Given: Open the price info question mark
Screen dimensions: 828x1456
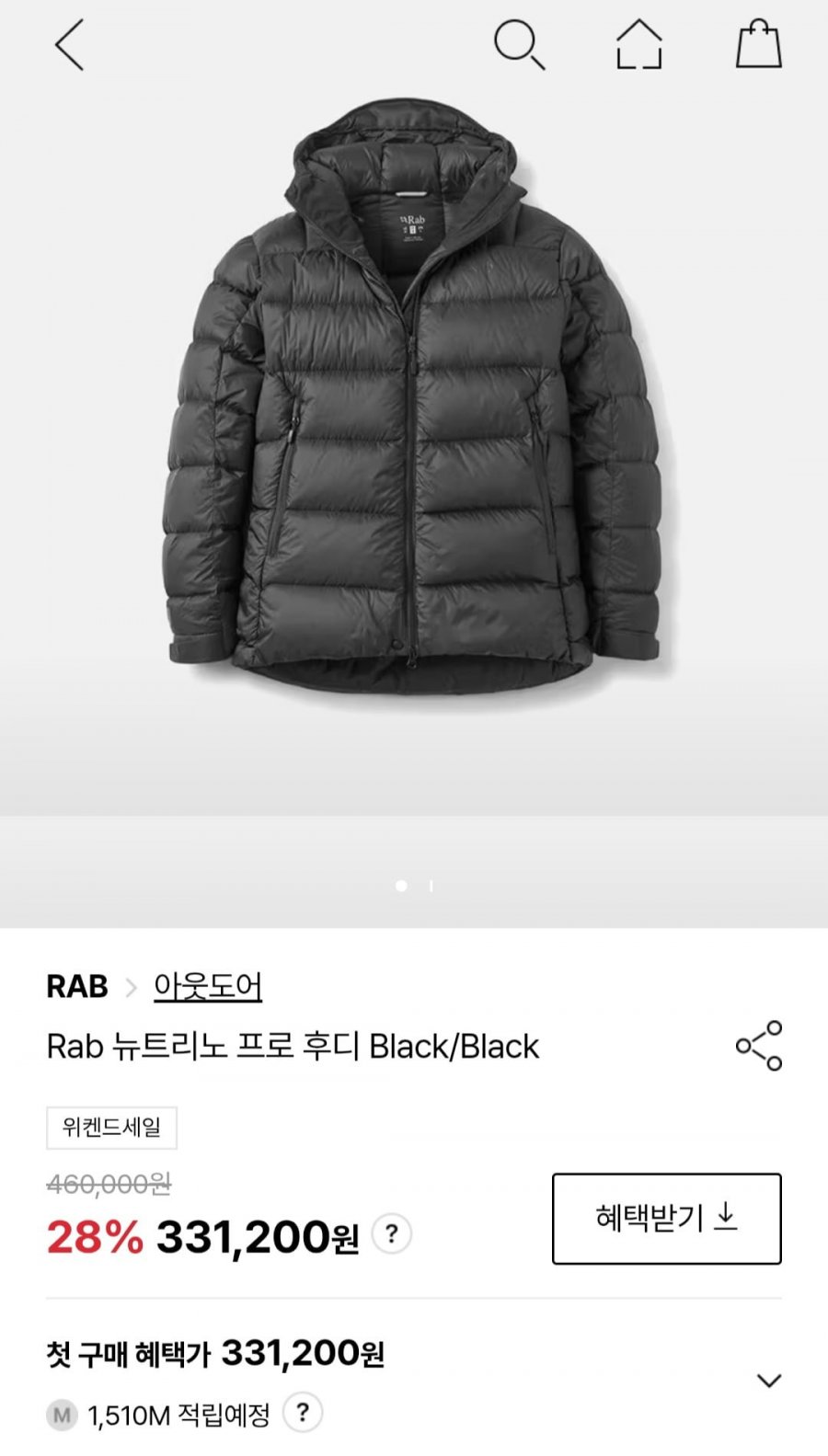Looking at the screenshot, I should coord(392,1234).
